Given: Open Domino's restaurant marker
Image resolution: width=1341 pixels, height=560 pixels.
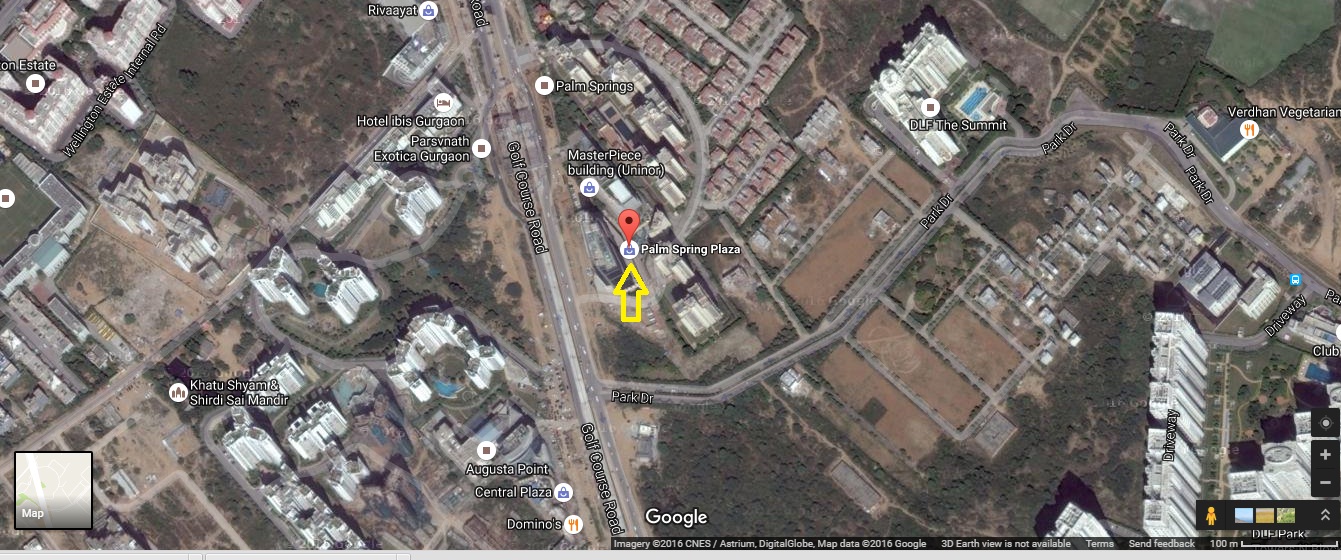Looking at the screenshot, I should pos(573,523).
